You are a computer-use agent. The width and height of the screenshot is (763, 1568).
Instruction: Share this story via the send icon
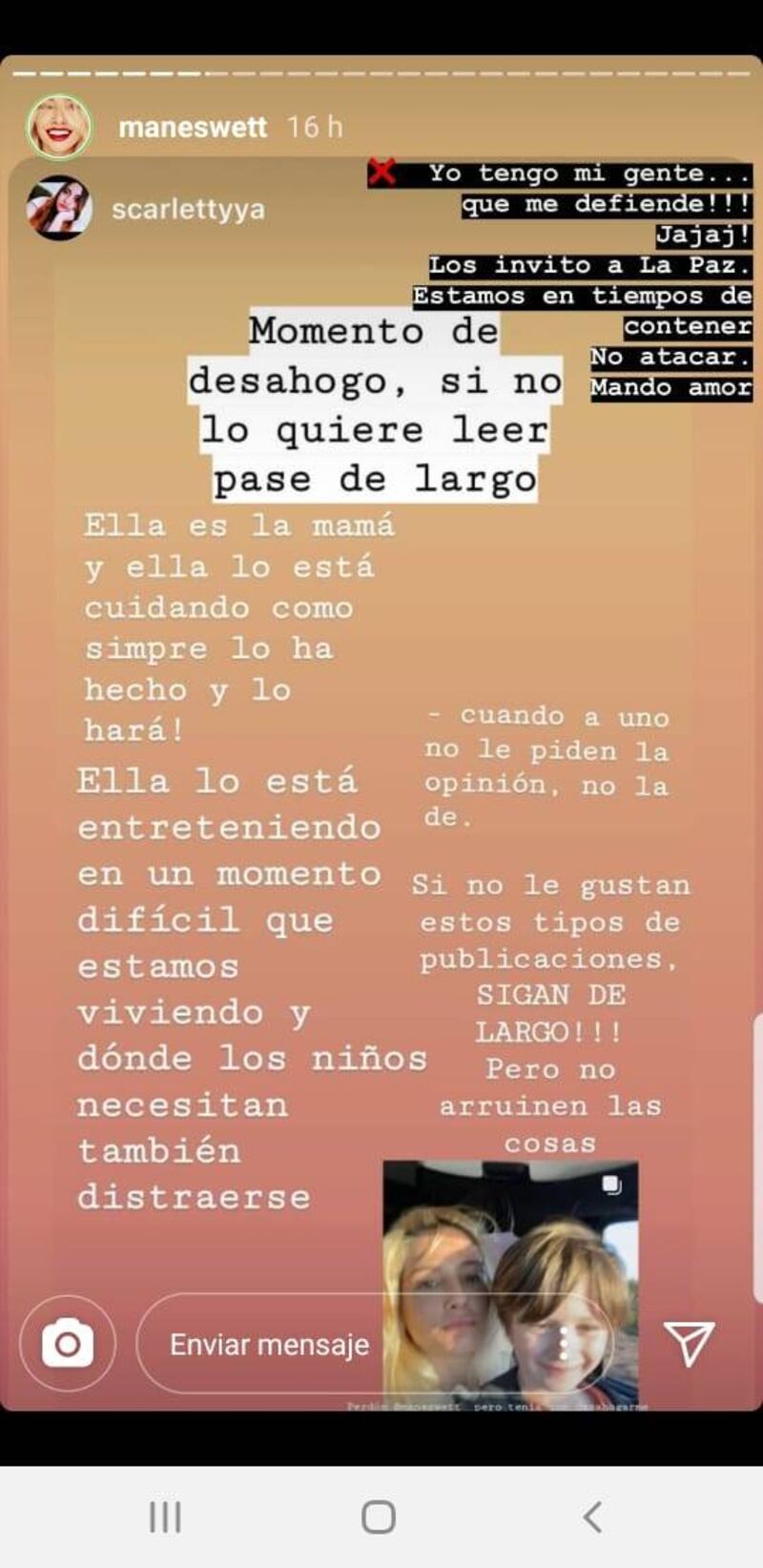tap(689, 1343)
